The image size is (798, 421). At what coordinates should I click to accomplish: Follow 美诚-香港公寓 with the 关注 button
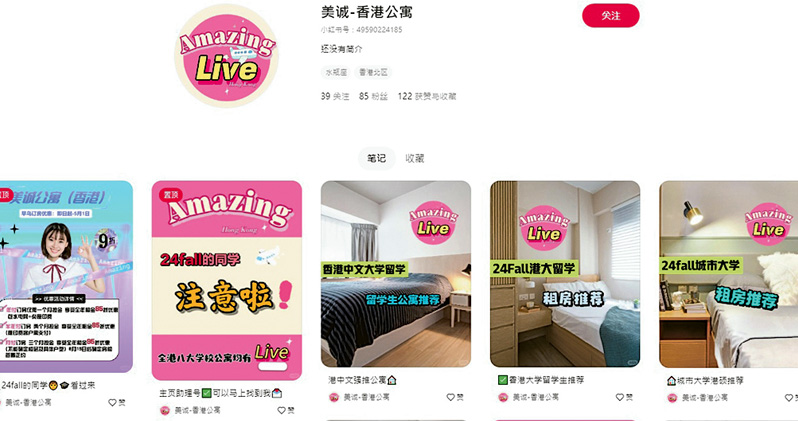click(610, 16)
